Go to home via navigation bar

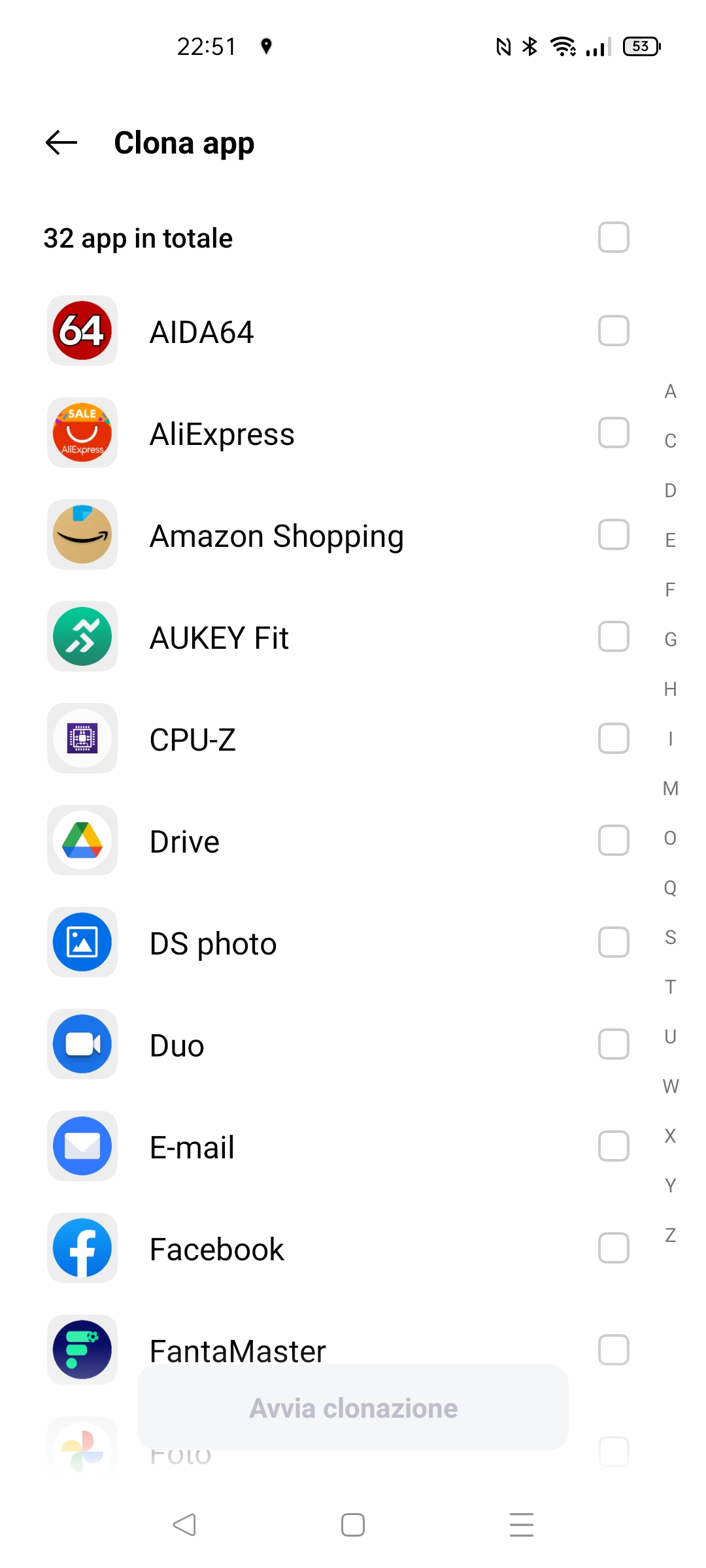[353, 1525]
